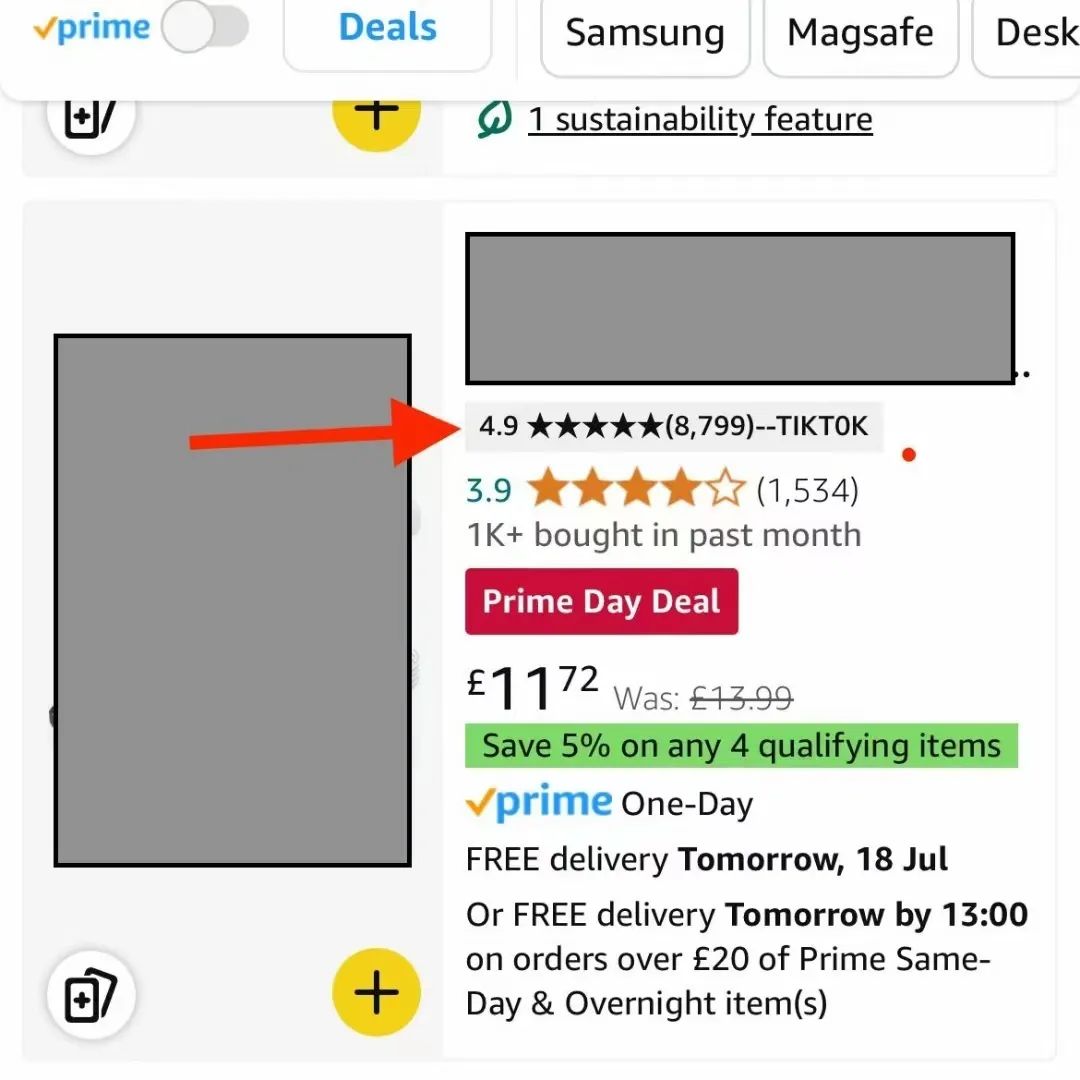Toggle the Prime filter switch
The image size is (1080, 1080).
pyautogui.click(x=205, y=30)
